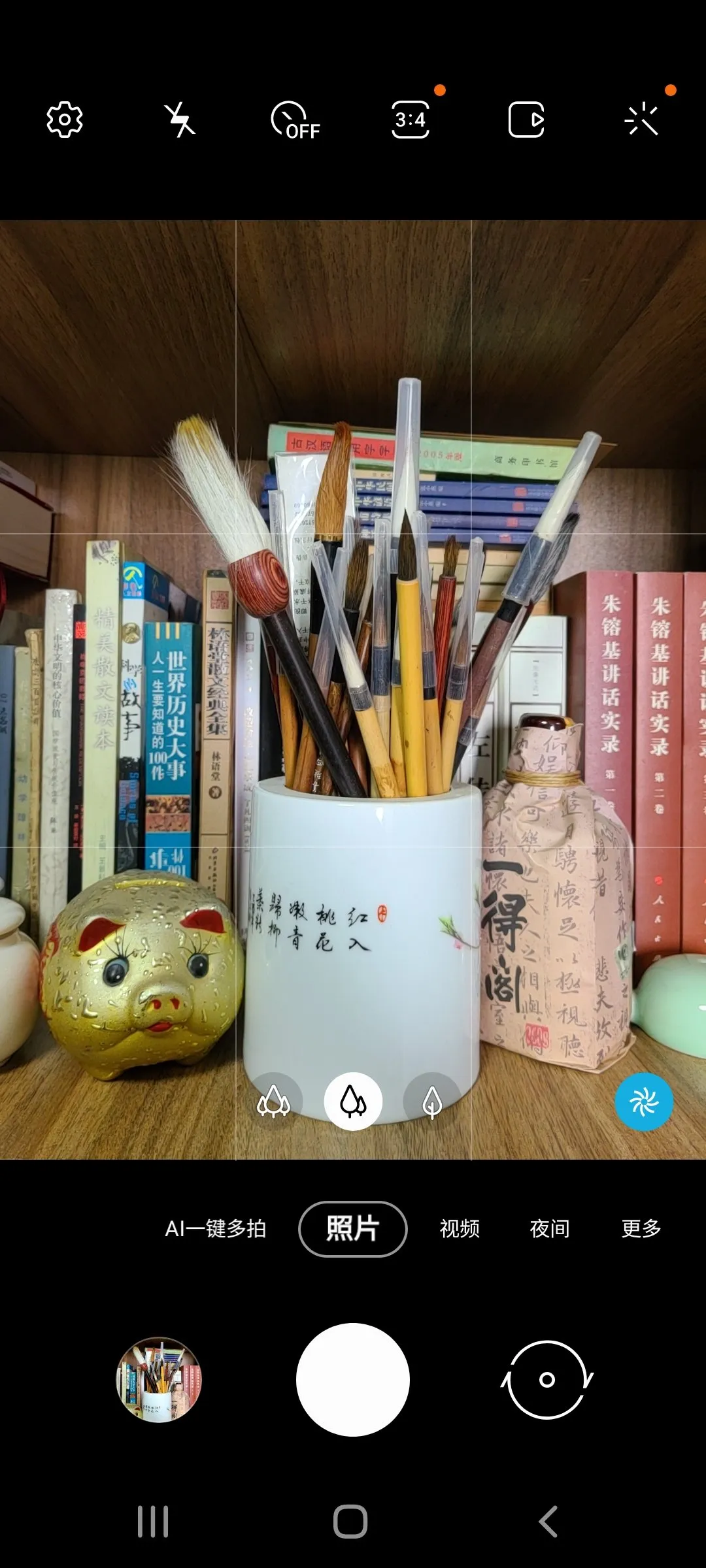Toggle the blue scene optimizer button
The width and height of the screenshot is (706, 1568).
coord(644,1102)
